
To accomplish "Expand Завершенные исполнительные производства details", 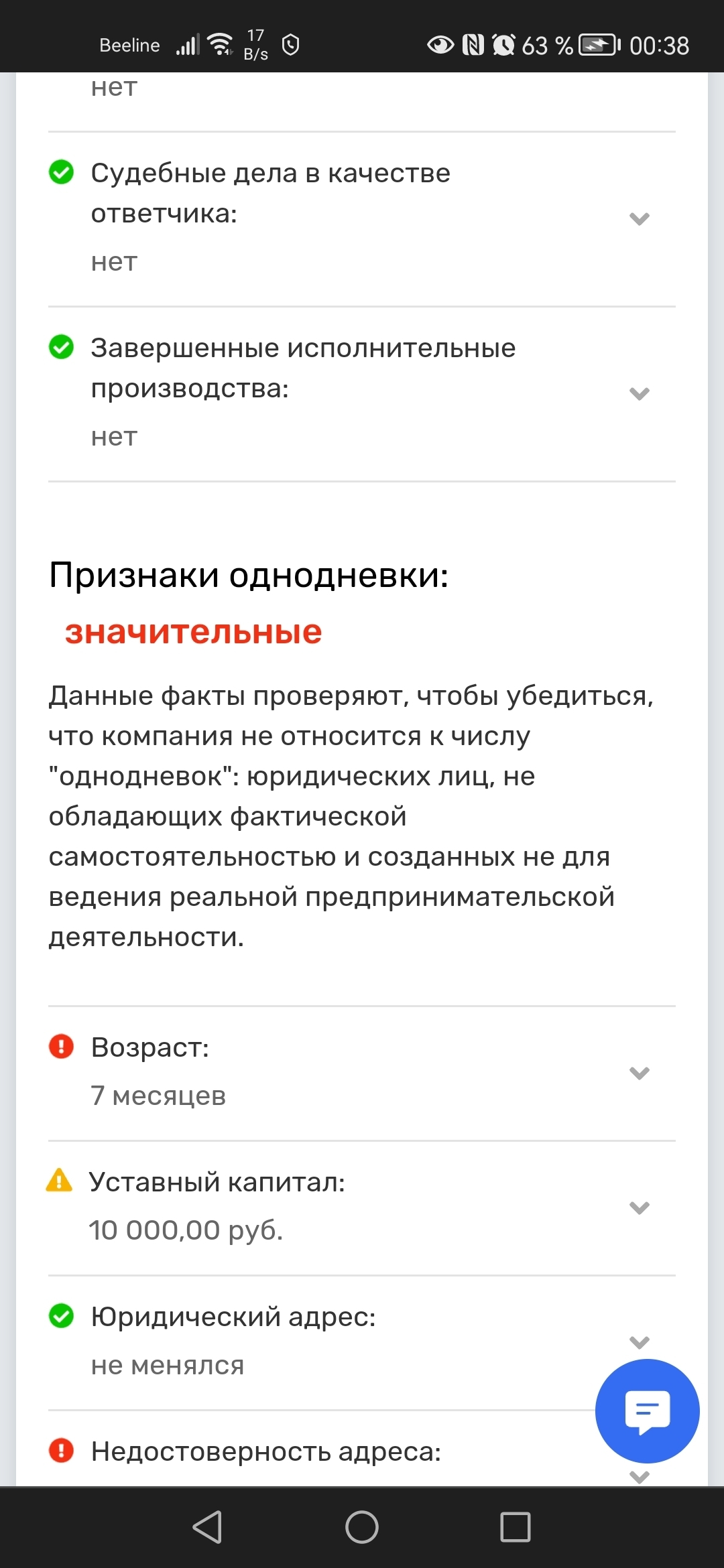I will 640,394.
